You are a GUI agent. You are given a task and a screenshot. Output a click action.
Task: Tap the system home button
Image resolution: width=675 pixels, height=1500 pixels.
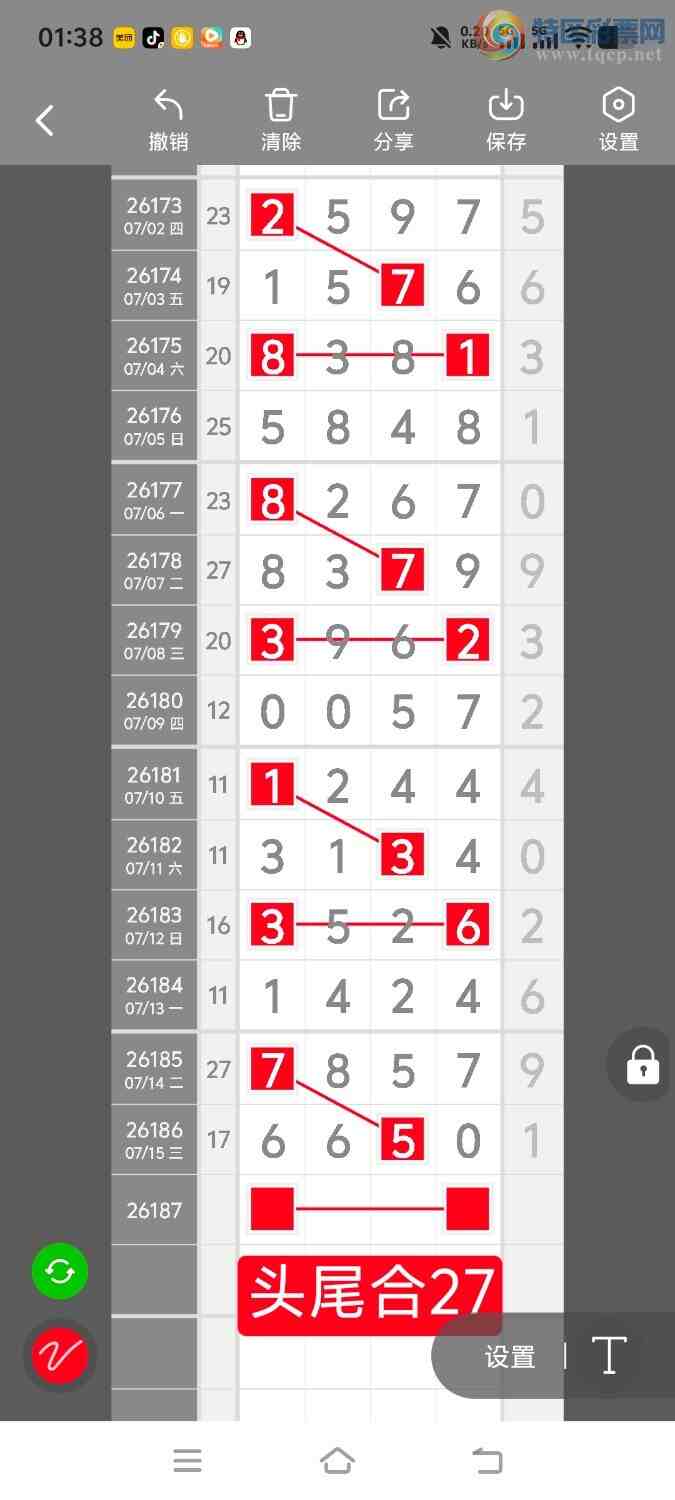(x=337, y=1461)
